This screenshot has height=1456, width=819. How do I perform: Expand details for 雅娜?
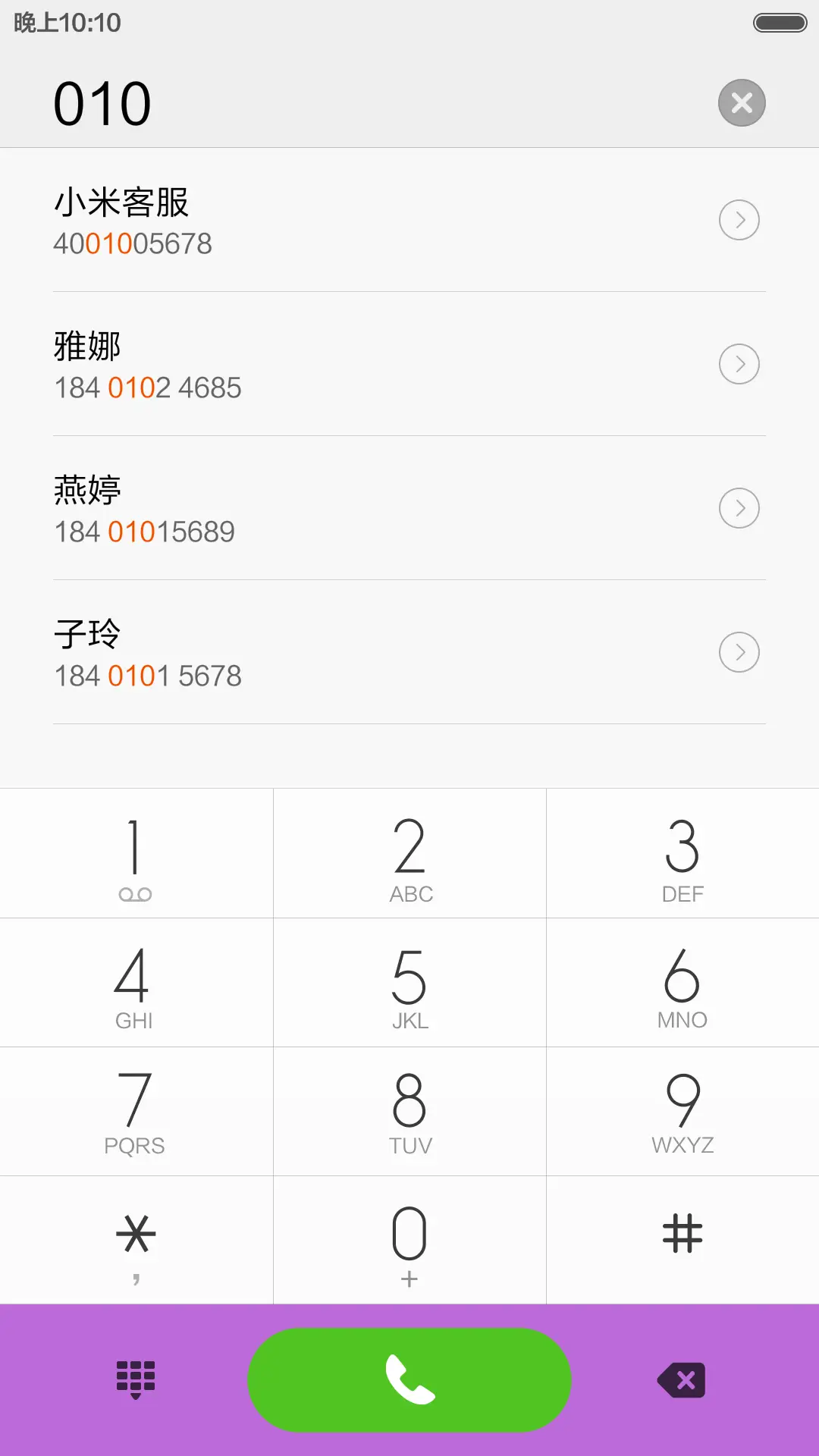pyautogui.click(x=739, y=364)
